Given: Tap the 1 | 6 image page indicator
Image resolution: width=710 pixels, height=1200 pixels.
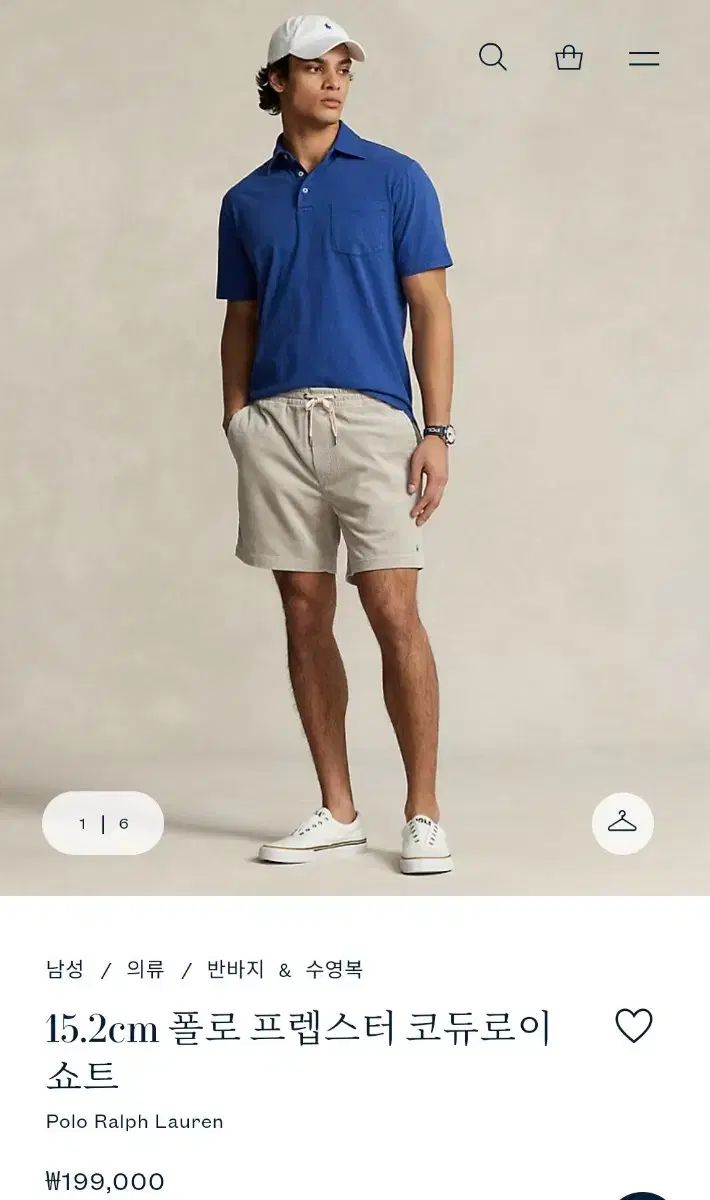Looking at the screenshot, I should click(103, 823).
